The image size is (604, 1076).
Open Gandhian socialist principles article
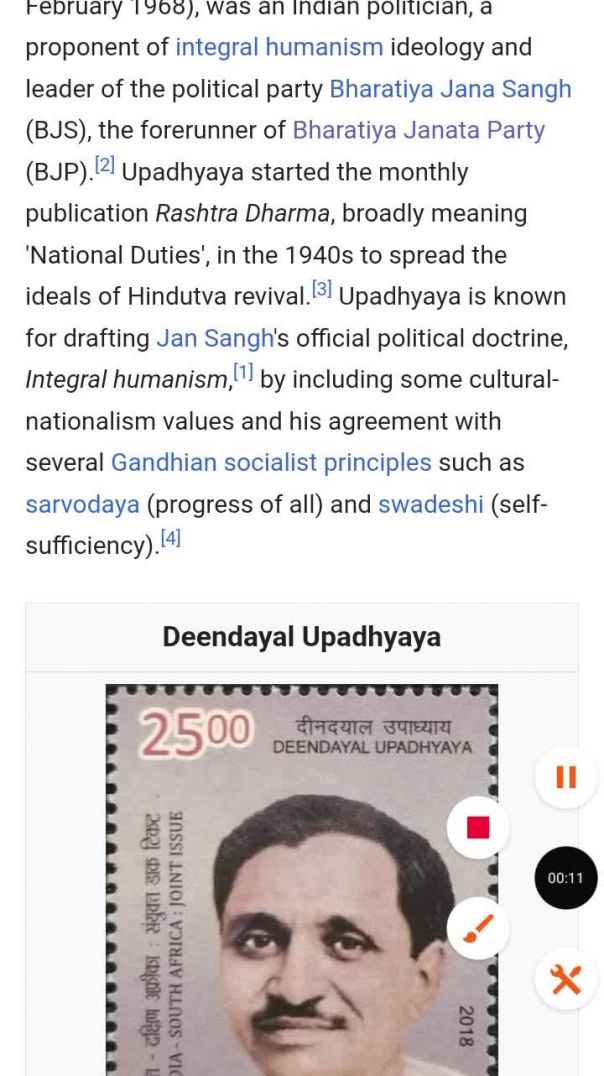[x=271, y=462]
